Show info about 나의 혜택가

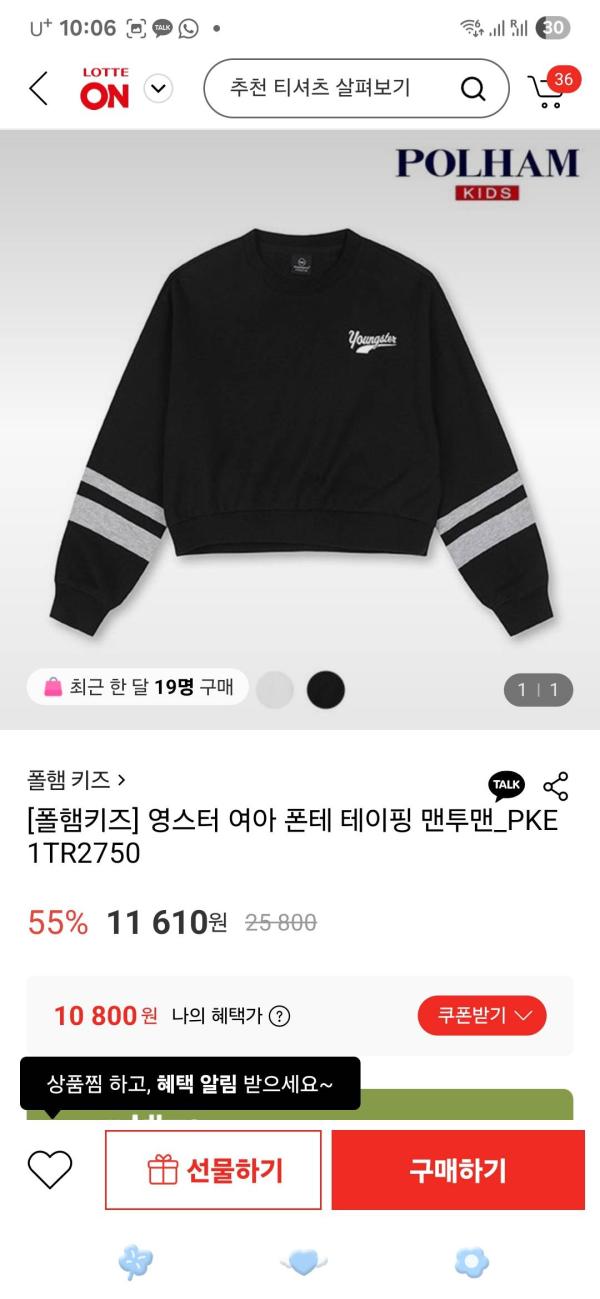[280, 1016]
